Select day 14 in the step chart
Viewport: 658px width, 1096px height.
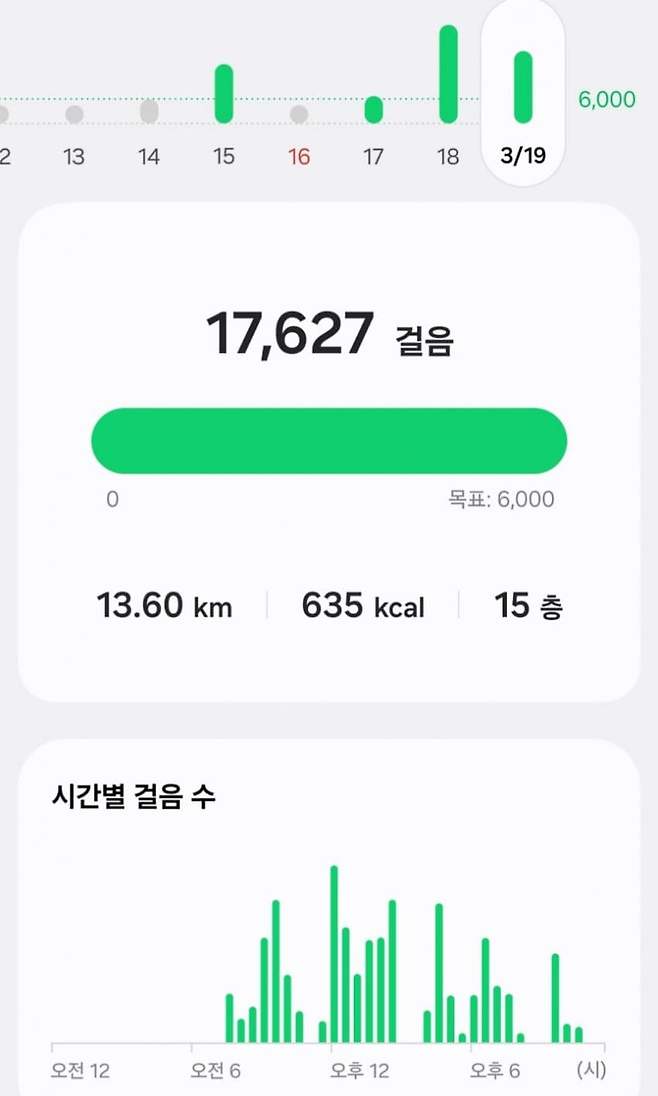[149, 112]
